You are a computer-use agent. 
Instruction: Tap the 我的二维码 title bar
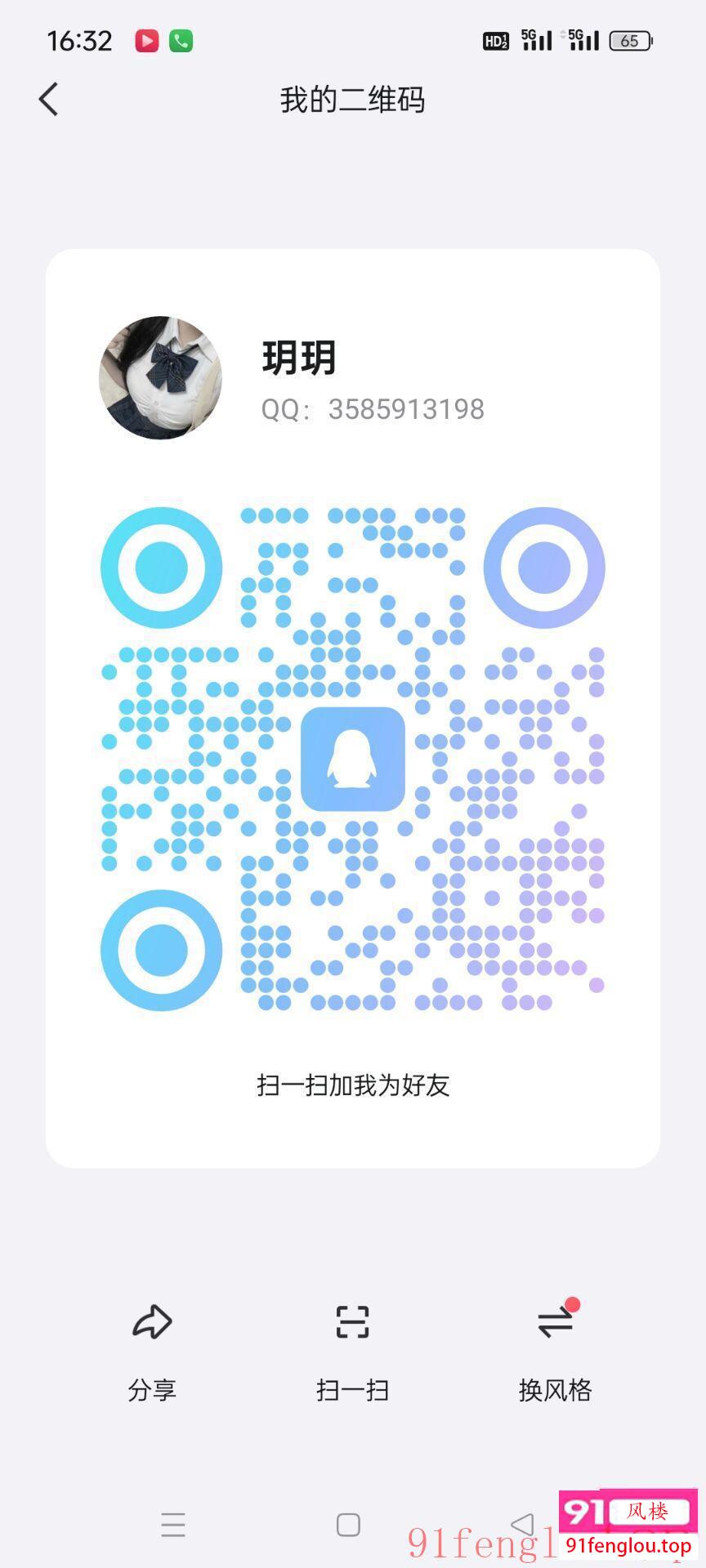click(x=350, y=99)
